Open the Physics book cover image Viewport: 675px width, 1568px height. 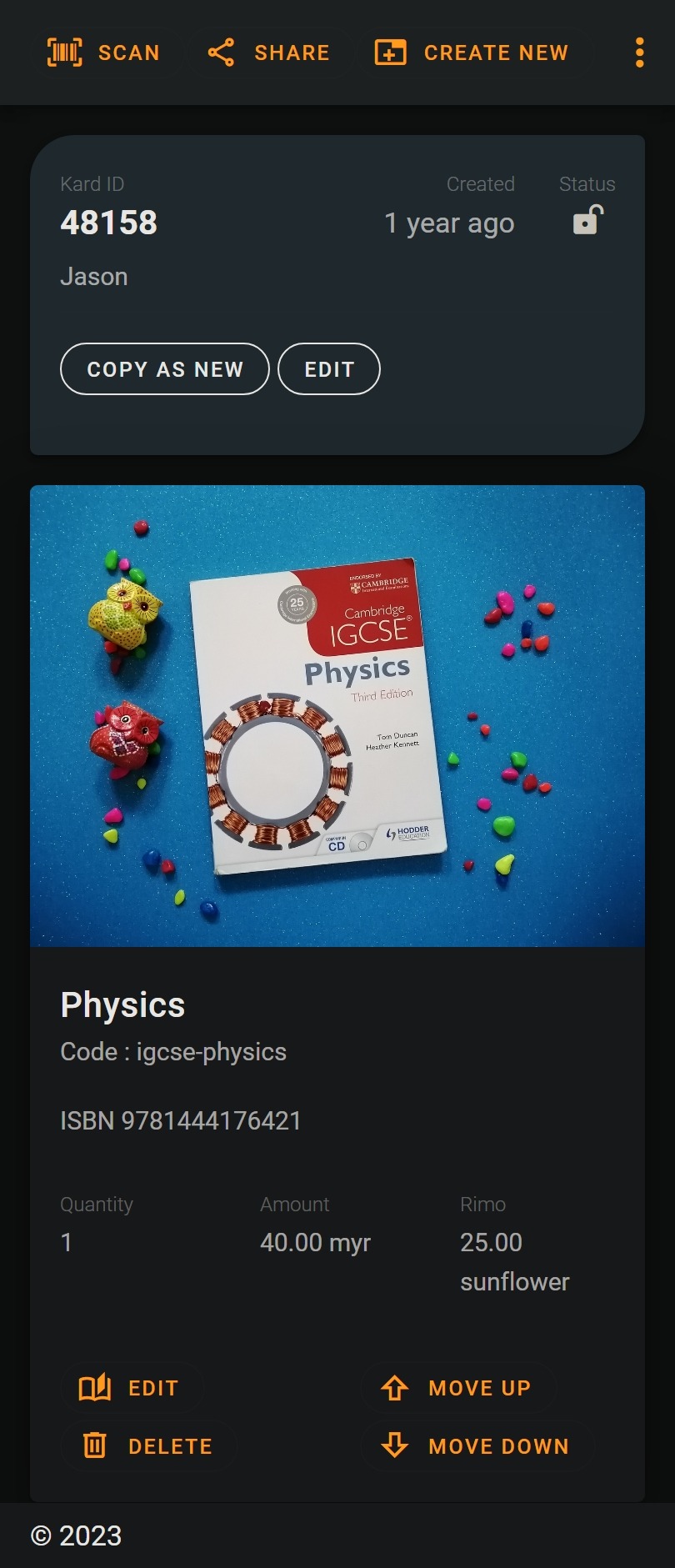coord(337,715)
